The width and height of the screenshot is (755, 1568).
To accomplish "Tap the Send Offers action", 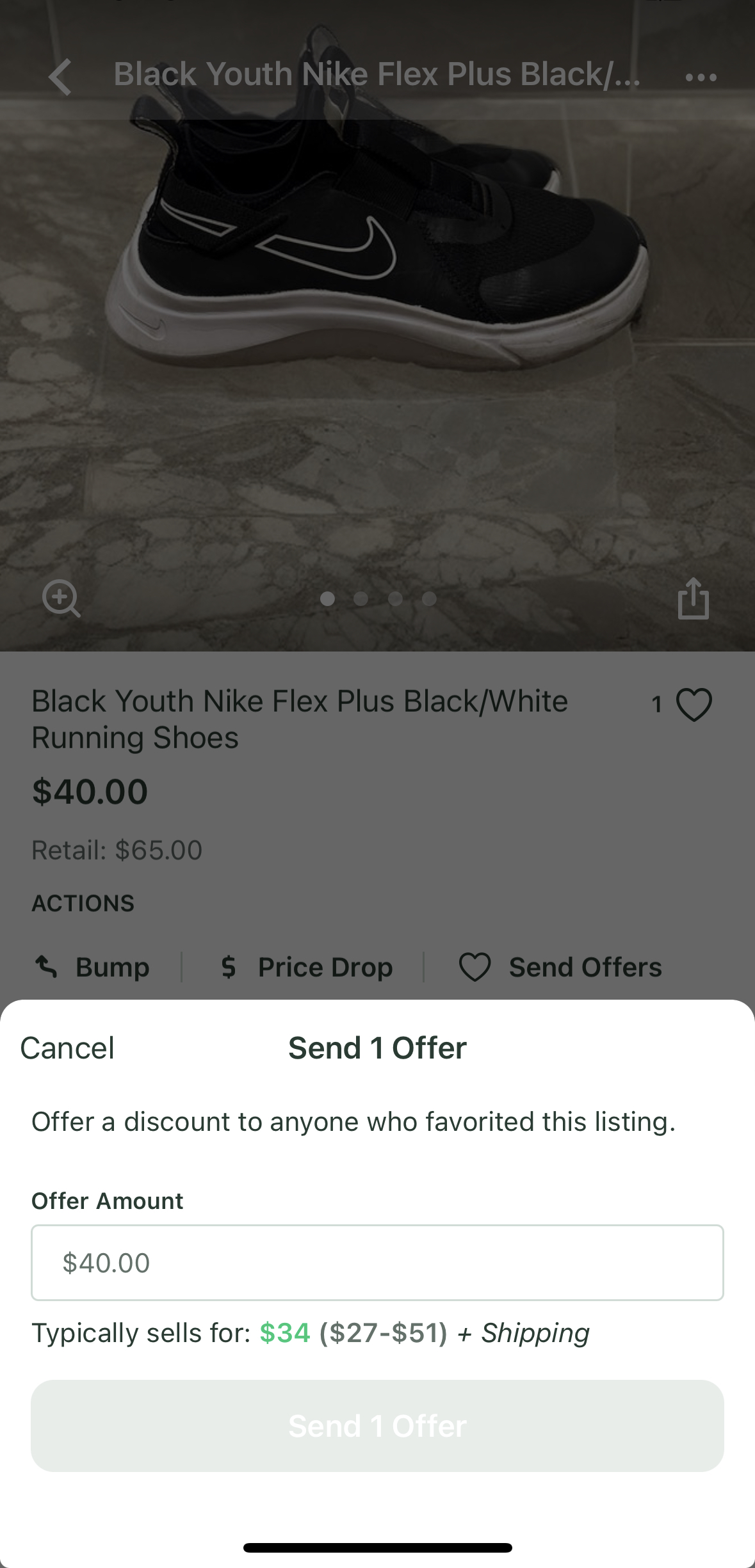I will pyautogui.click(x=561, y=967).
